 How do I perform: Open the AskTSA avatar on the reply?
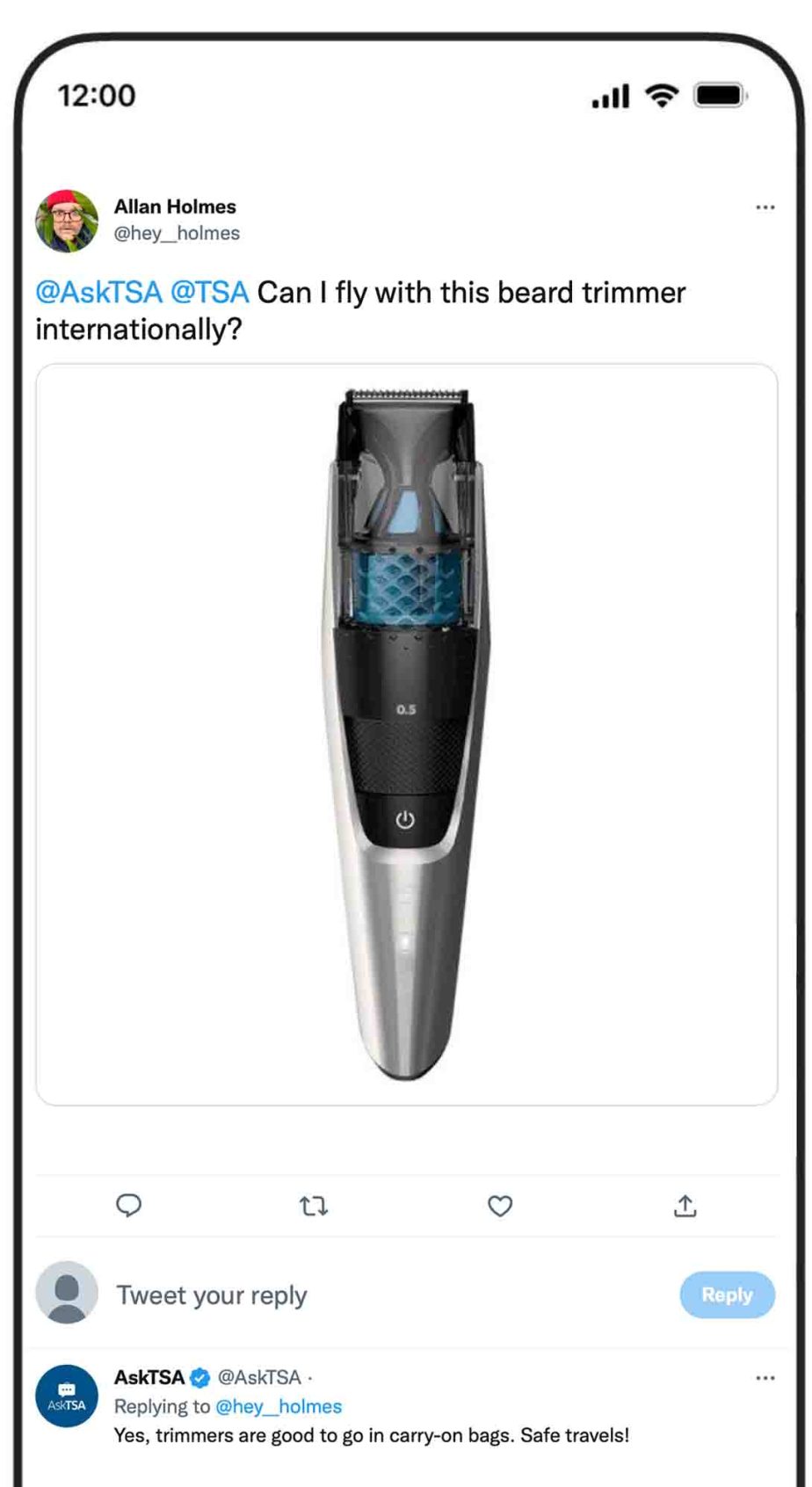[67, 1396]
